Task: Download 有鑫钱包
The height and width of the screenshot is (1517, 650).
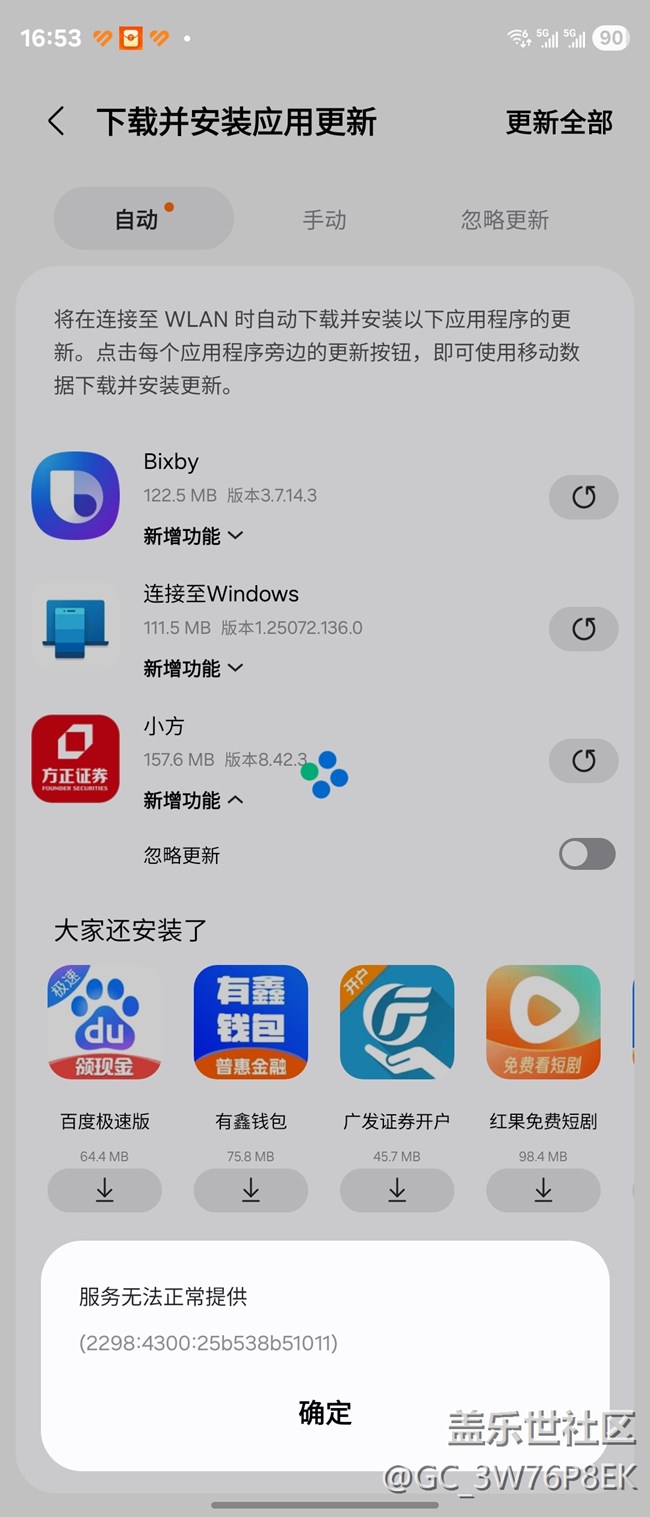Action: (251, 1190)
